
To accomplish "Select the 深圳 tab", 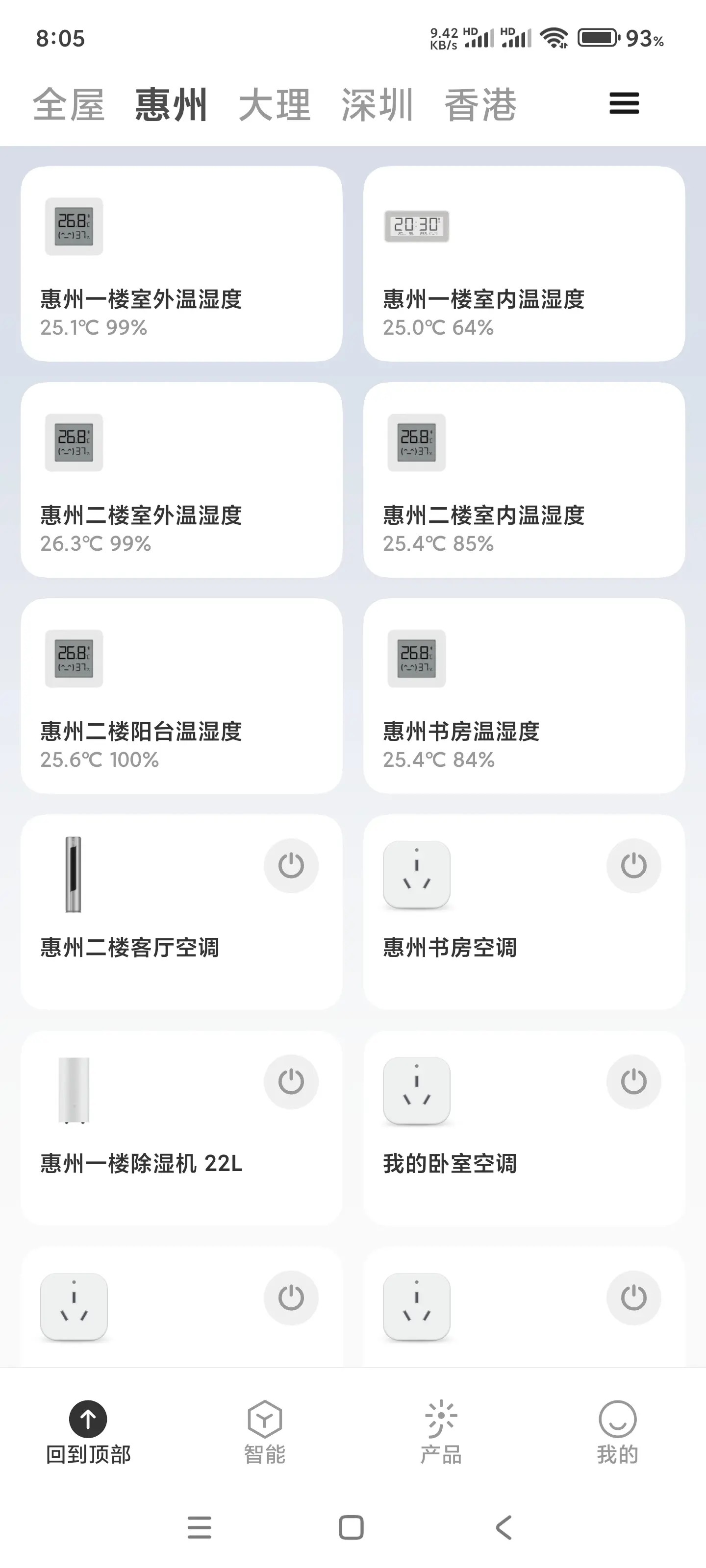I will (x=377, y=105).
